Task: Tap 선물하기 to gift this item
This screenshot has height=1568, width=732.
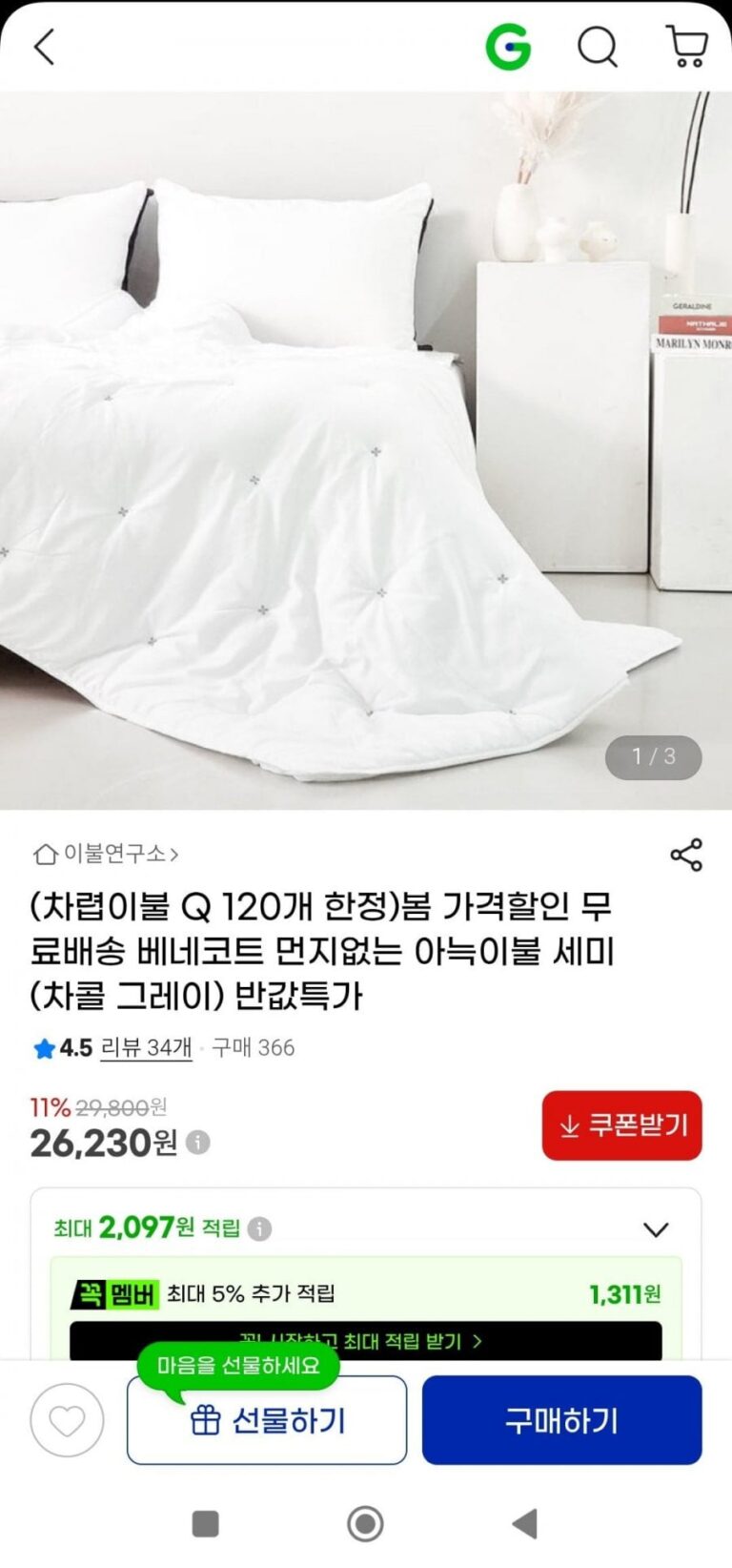Action: point(267,1420)
